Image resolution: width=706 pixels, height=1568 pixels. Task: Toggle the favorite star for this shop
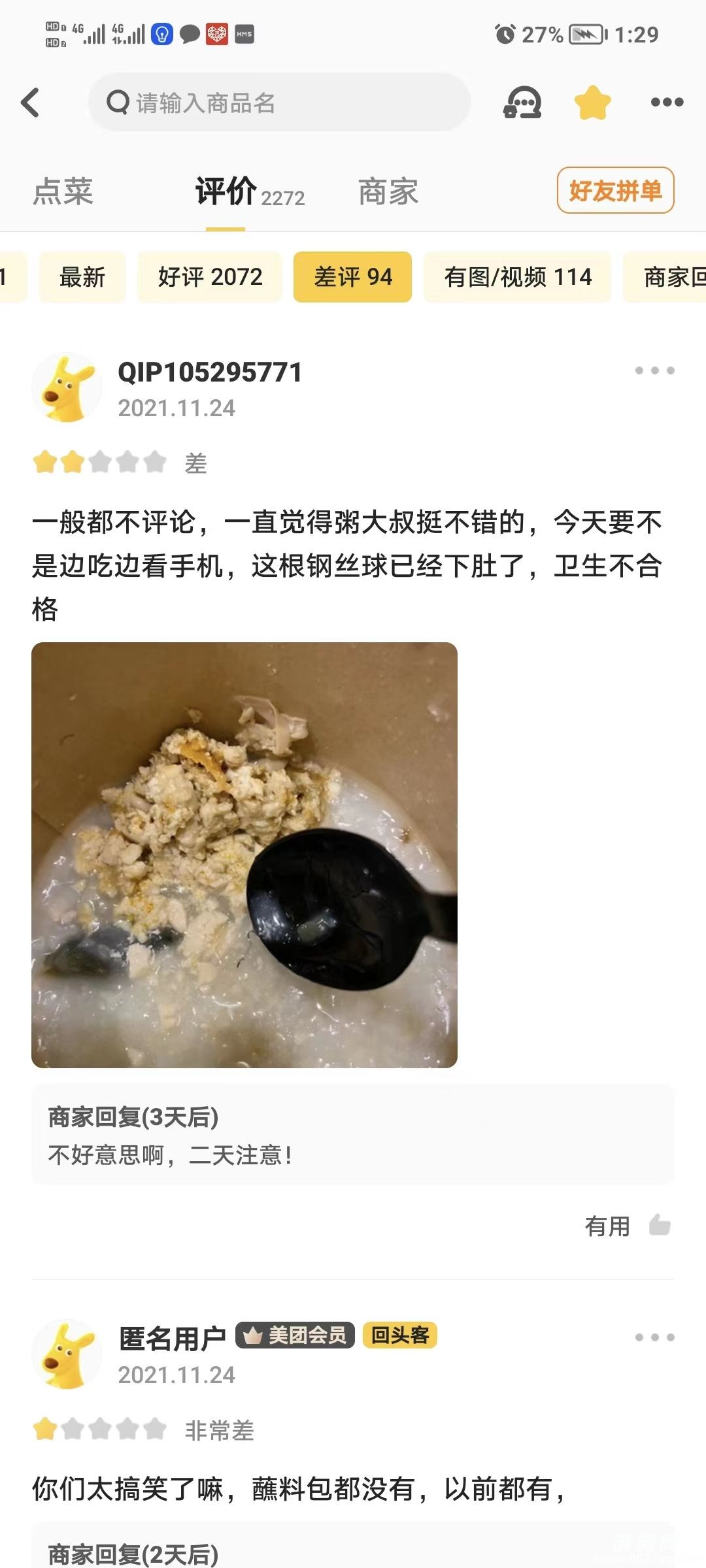click(592, 103)
